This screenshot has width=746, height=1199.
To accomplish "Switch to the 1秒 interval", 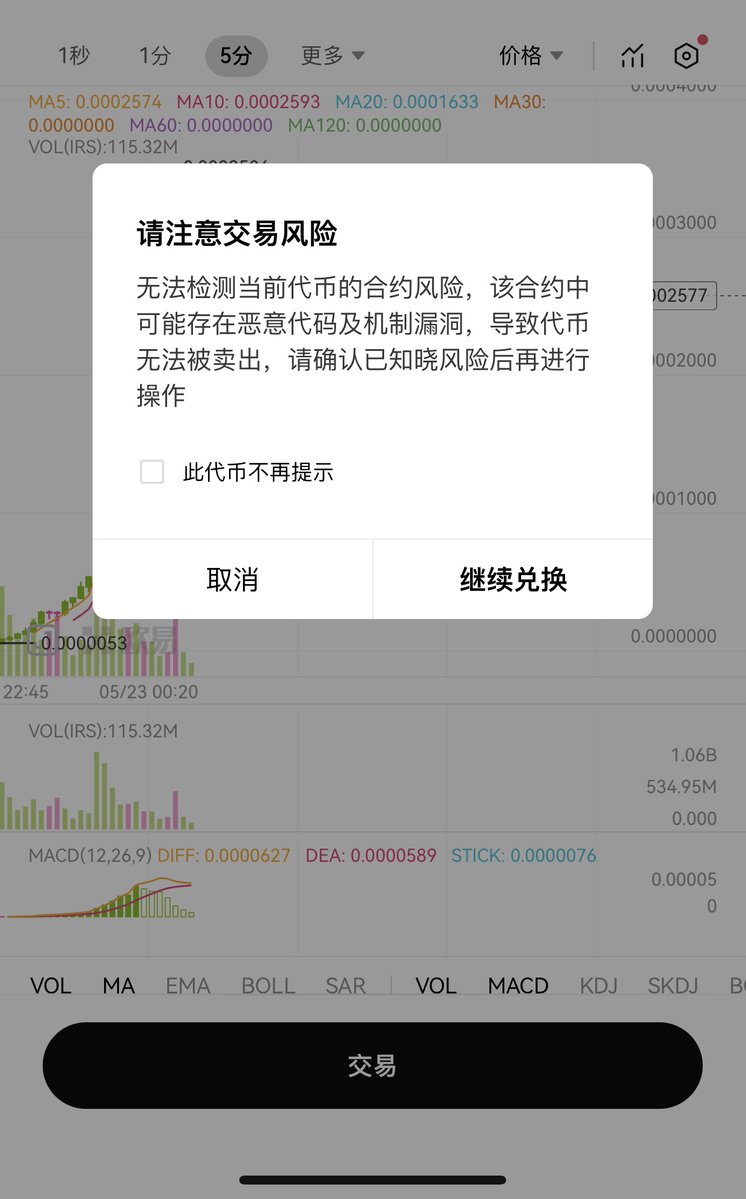I will point(74,56).
